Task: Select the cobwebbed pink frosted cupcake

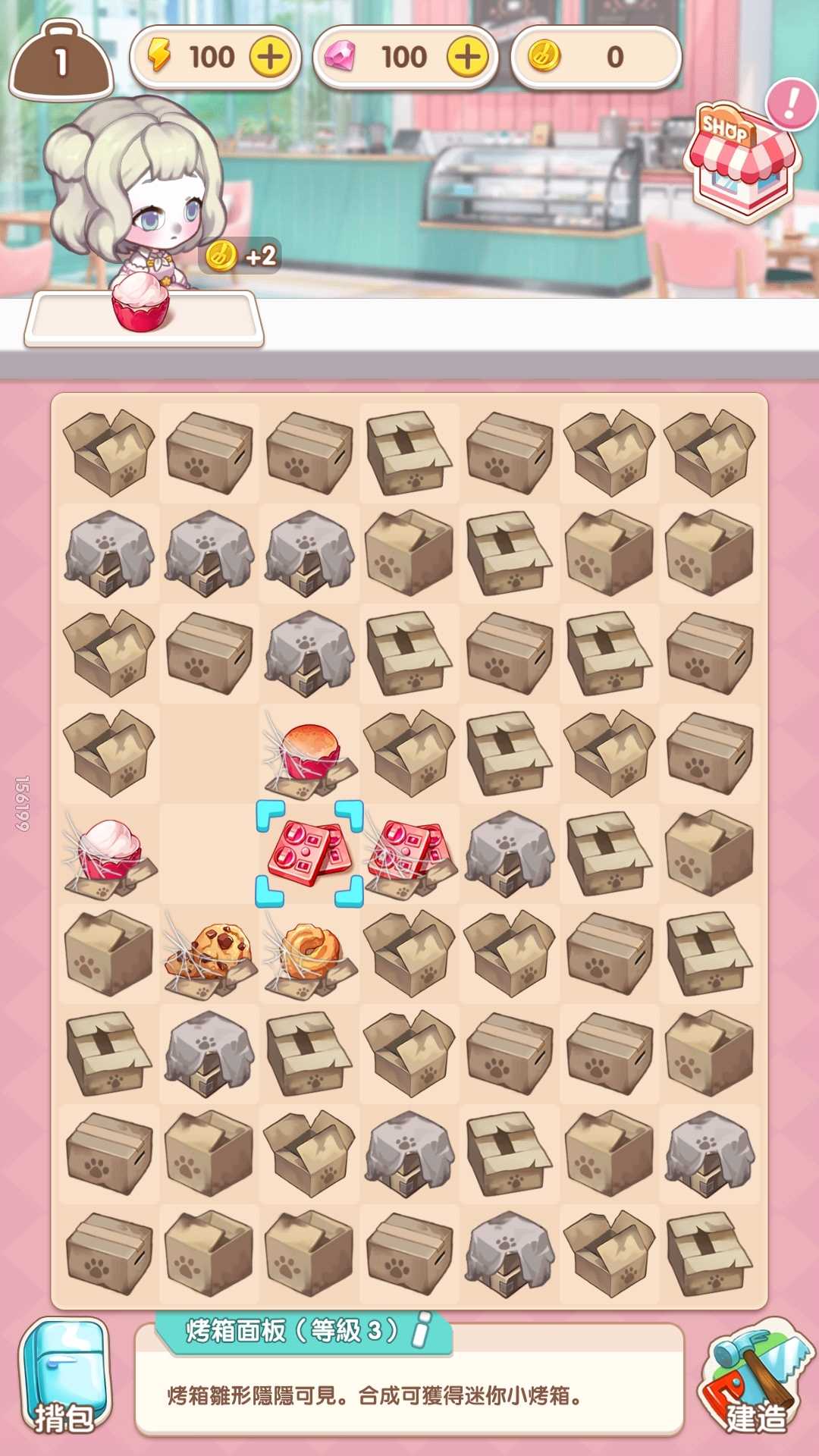Action: (109, 853)
